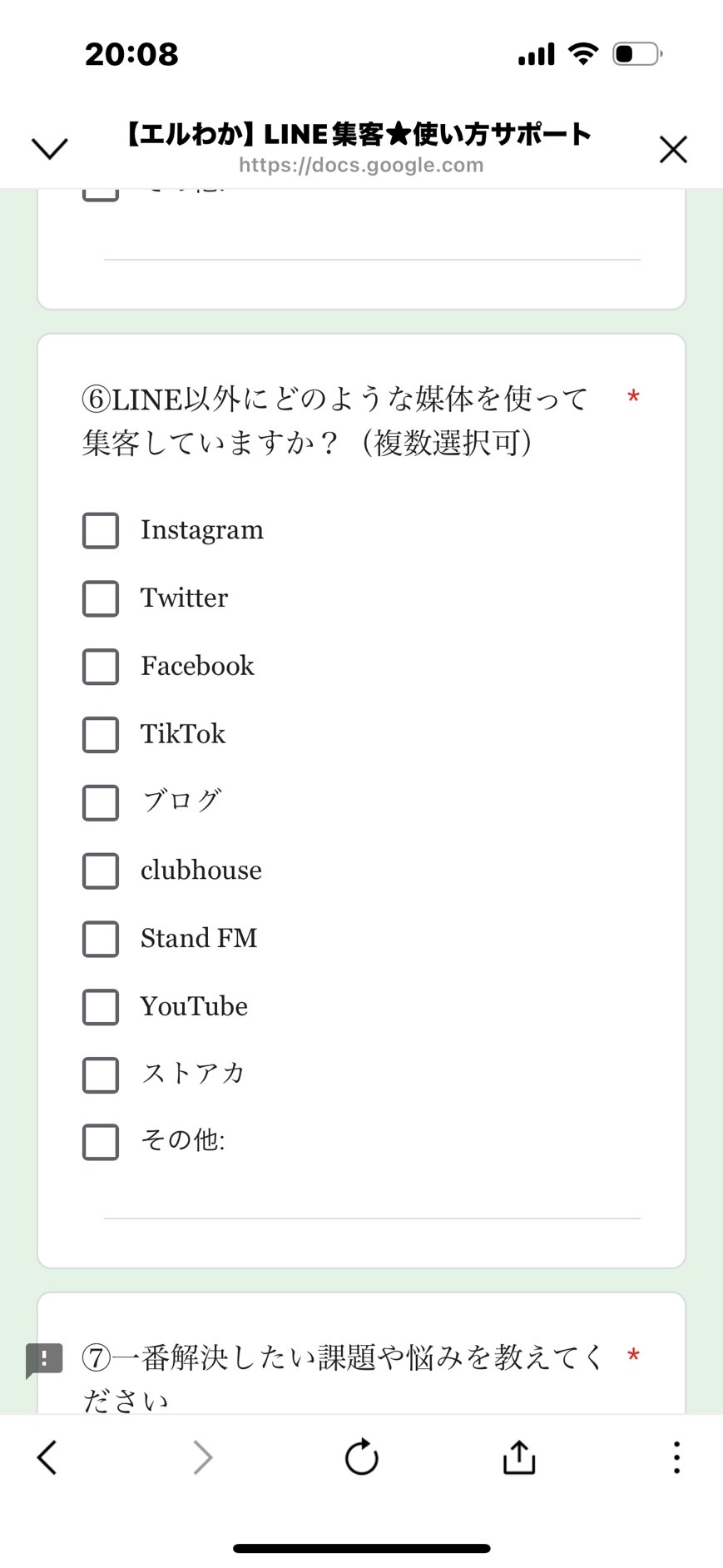
Task: Close the browser with the X button
Action: pyautogui.click(x=673, y=149)
